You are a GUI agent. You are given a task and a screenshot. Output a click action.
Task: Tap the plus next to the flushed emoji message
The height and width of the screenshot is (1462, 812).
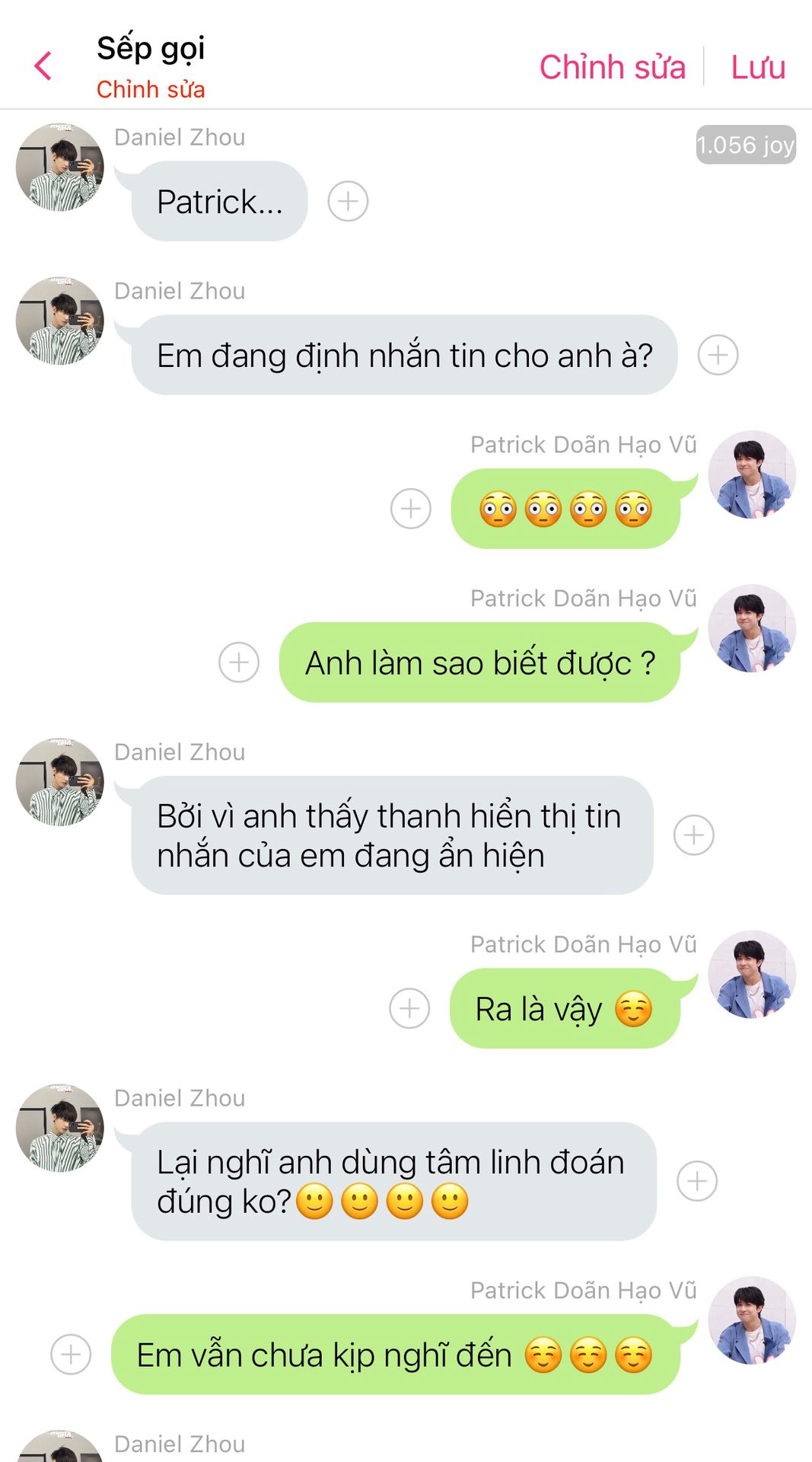tap(411, 509)
